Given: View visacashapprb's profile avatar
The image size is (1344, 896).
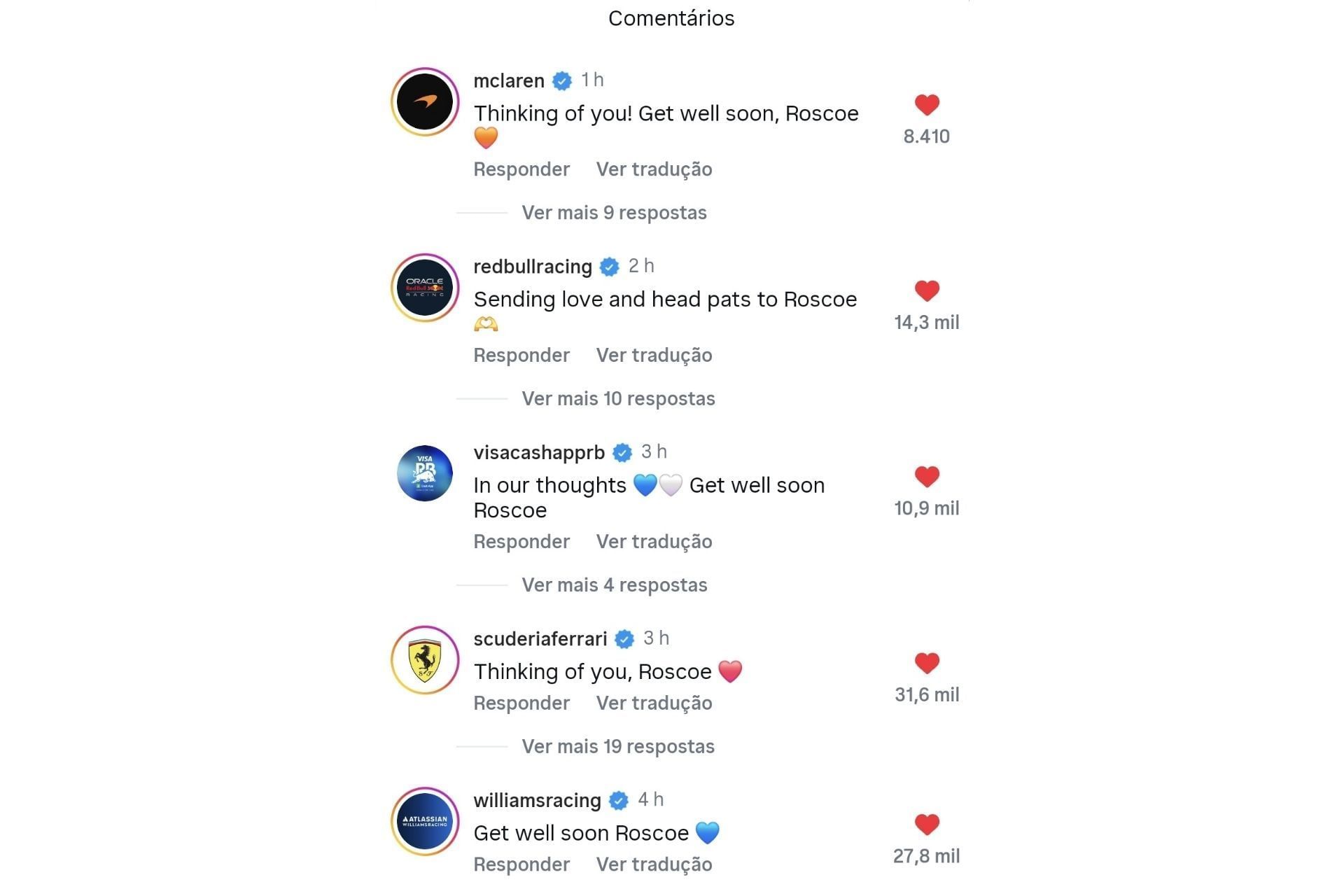Looking at the screenshot, I should point(425,474).
